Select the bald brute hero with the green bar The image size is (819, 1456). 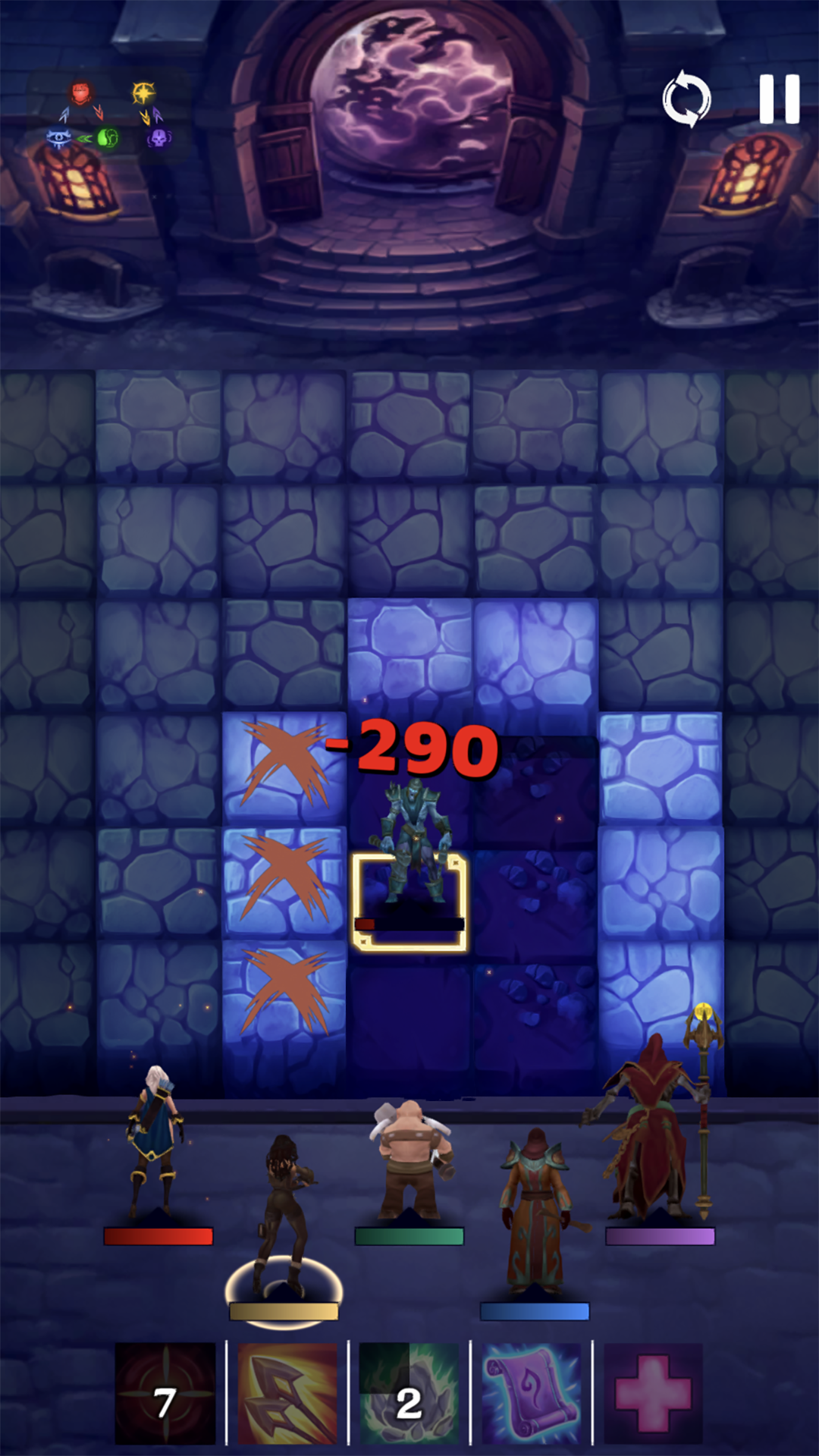(409, 1159)
